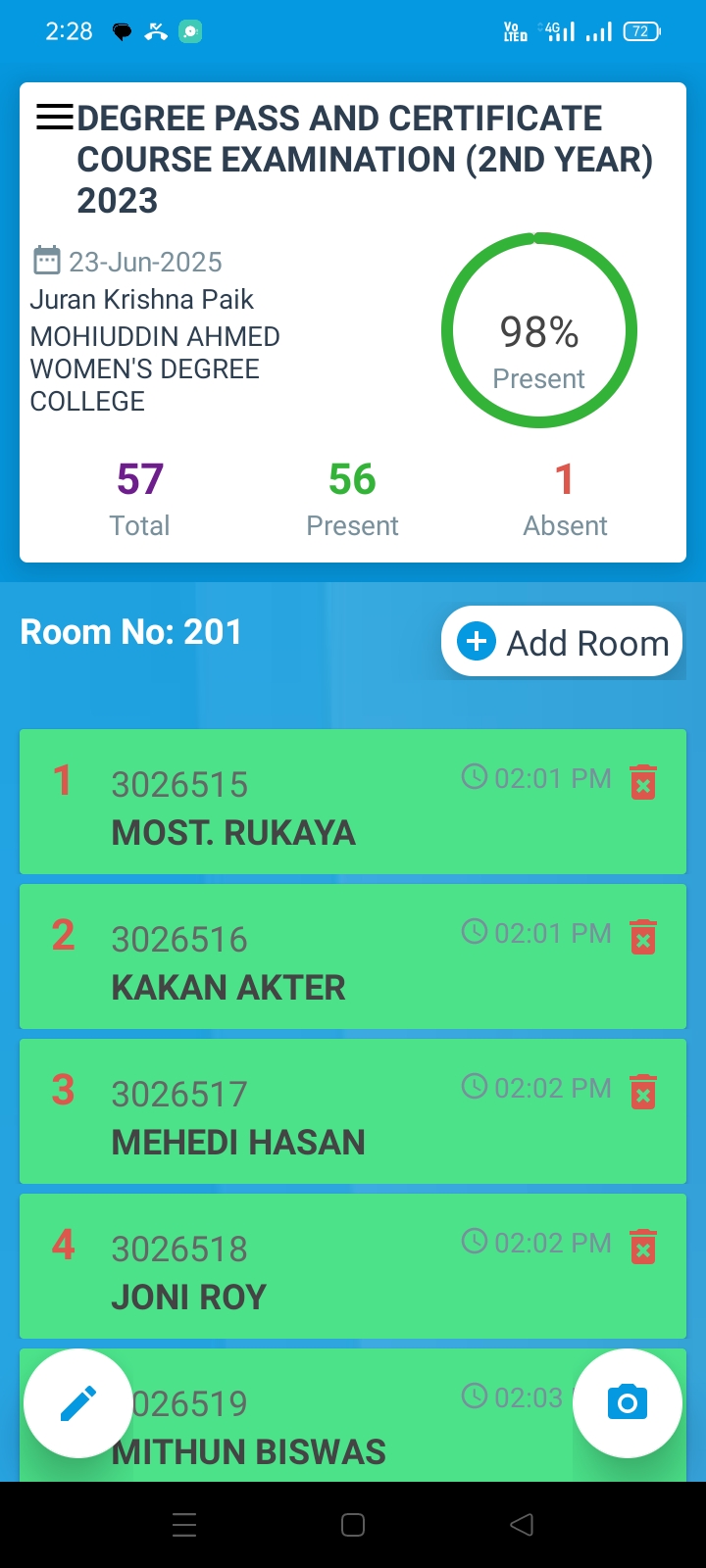This screenshot has width=706, height=1568.
Task: Open the pencil edit floating button
Action: point(78,1403)
